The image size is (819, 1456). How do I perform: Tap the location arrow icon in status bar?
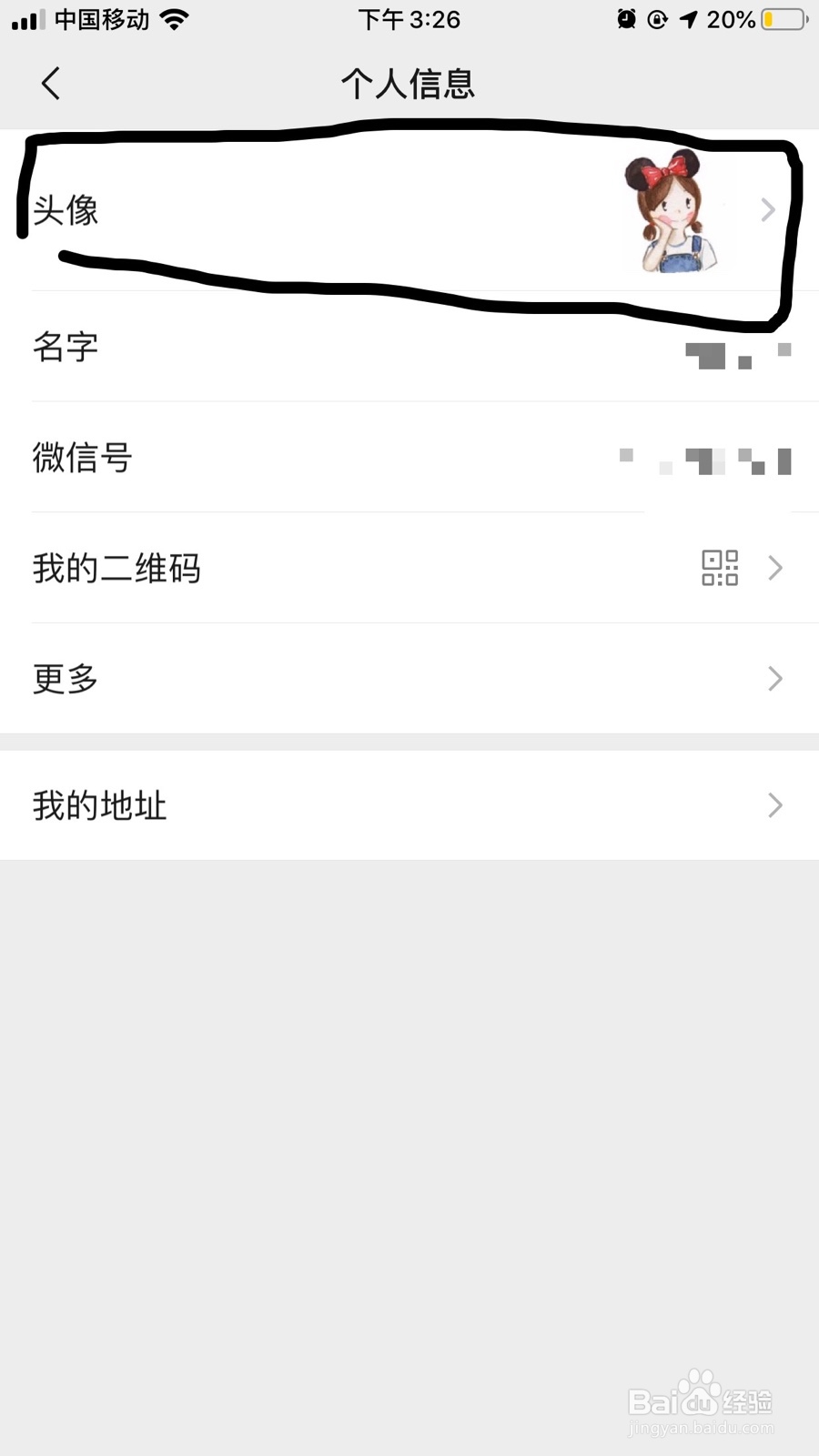pos(689,18)
